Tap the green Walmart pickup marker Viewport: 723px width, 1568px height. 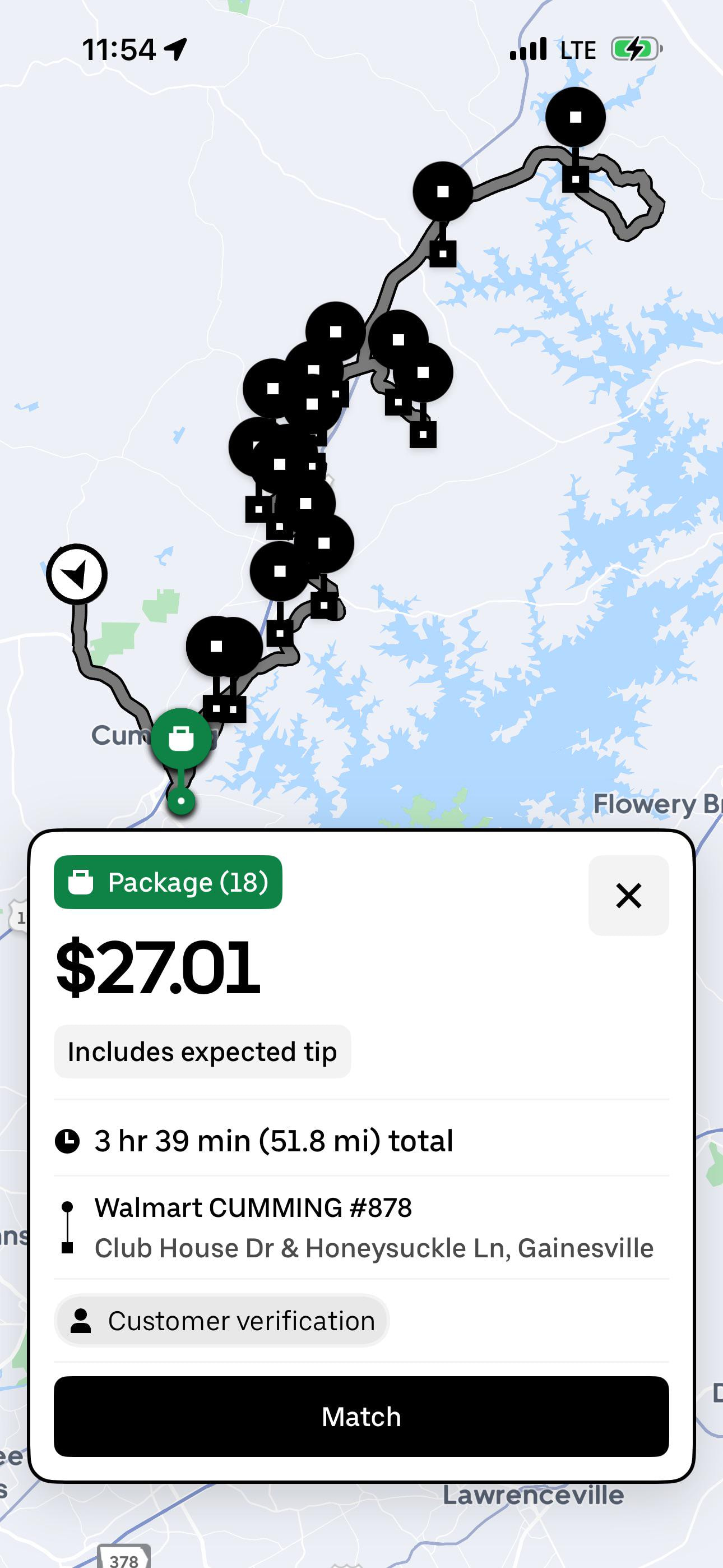pyautogui.click(x=180, y=739)
